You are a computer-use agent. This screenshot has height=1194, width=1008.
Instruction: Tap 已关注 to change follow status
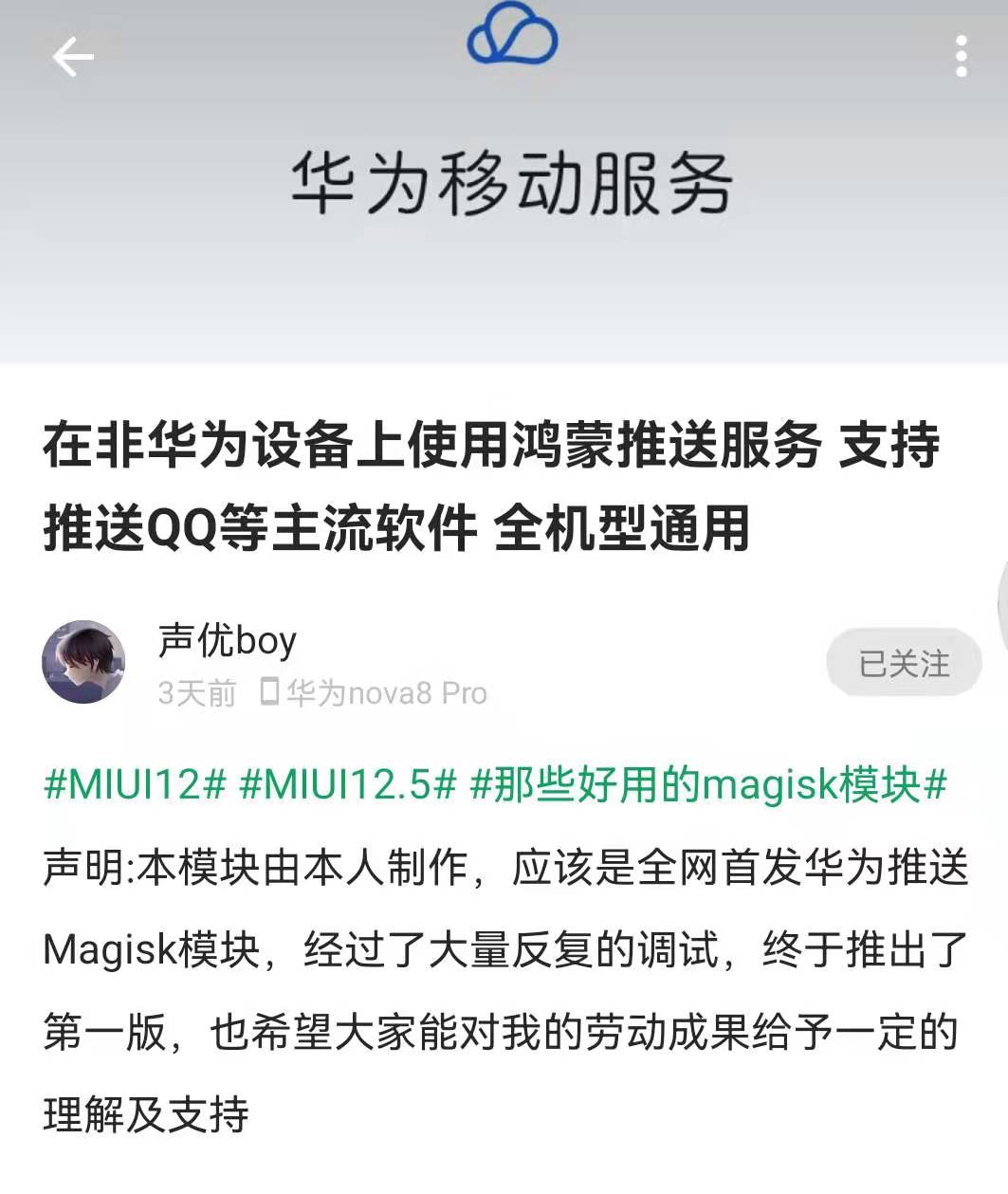[x=902, y=664]
